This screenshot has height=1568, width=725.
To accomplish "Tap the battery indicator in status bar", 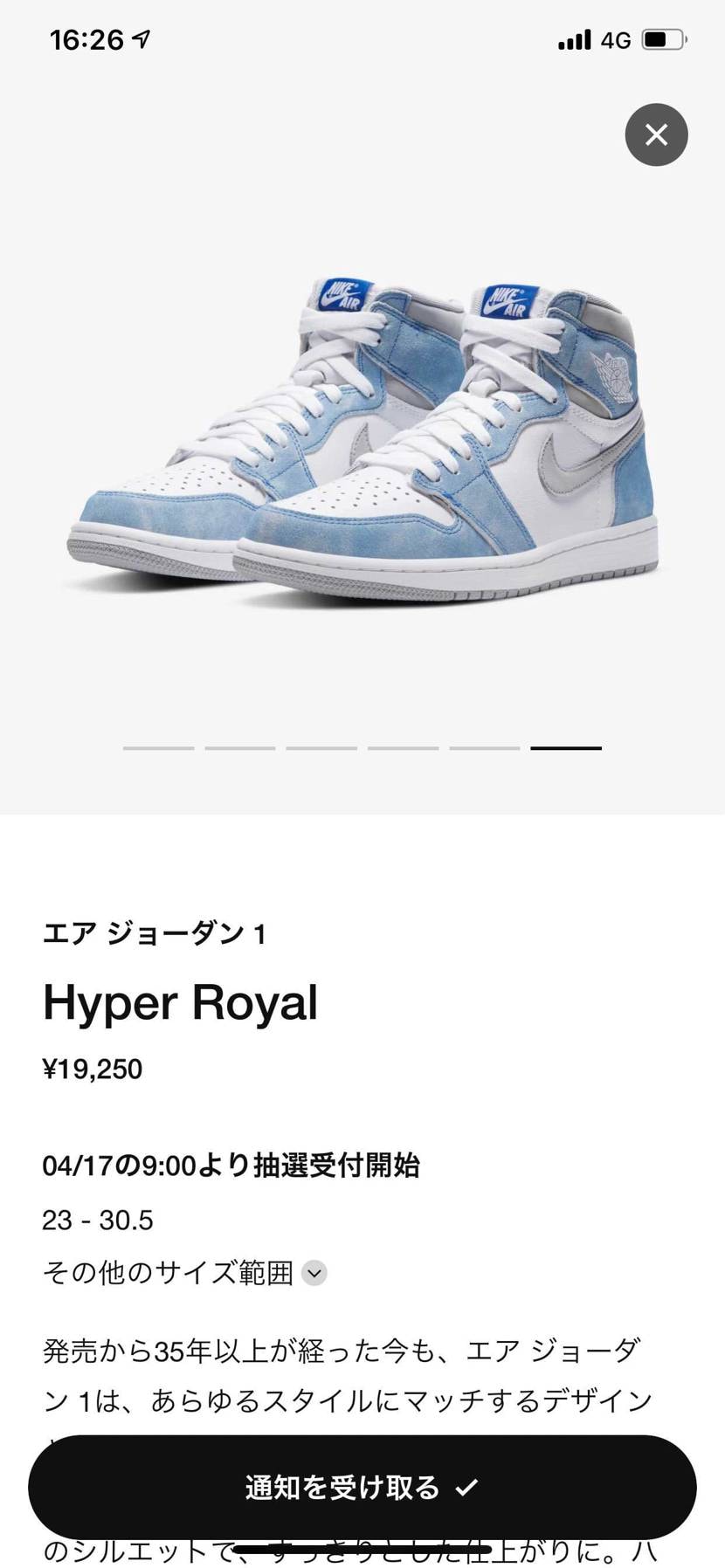I will click(x=661, y=38).
